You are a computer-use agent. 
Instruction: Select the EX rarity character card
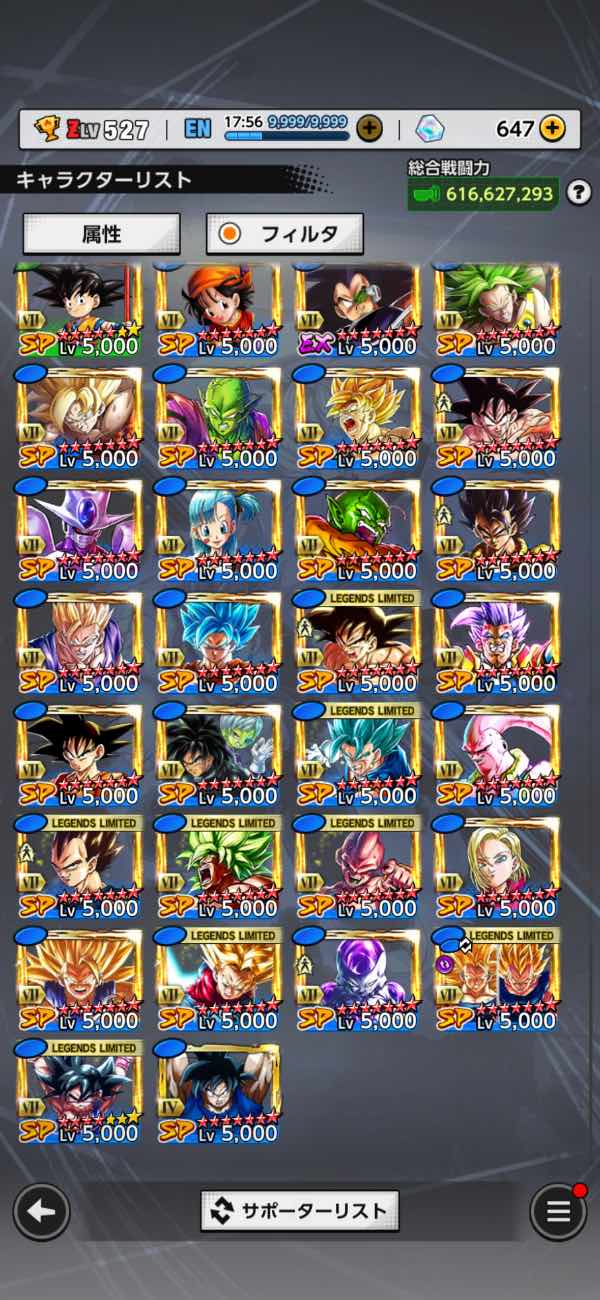[x=357, y=309]
